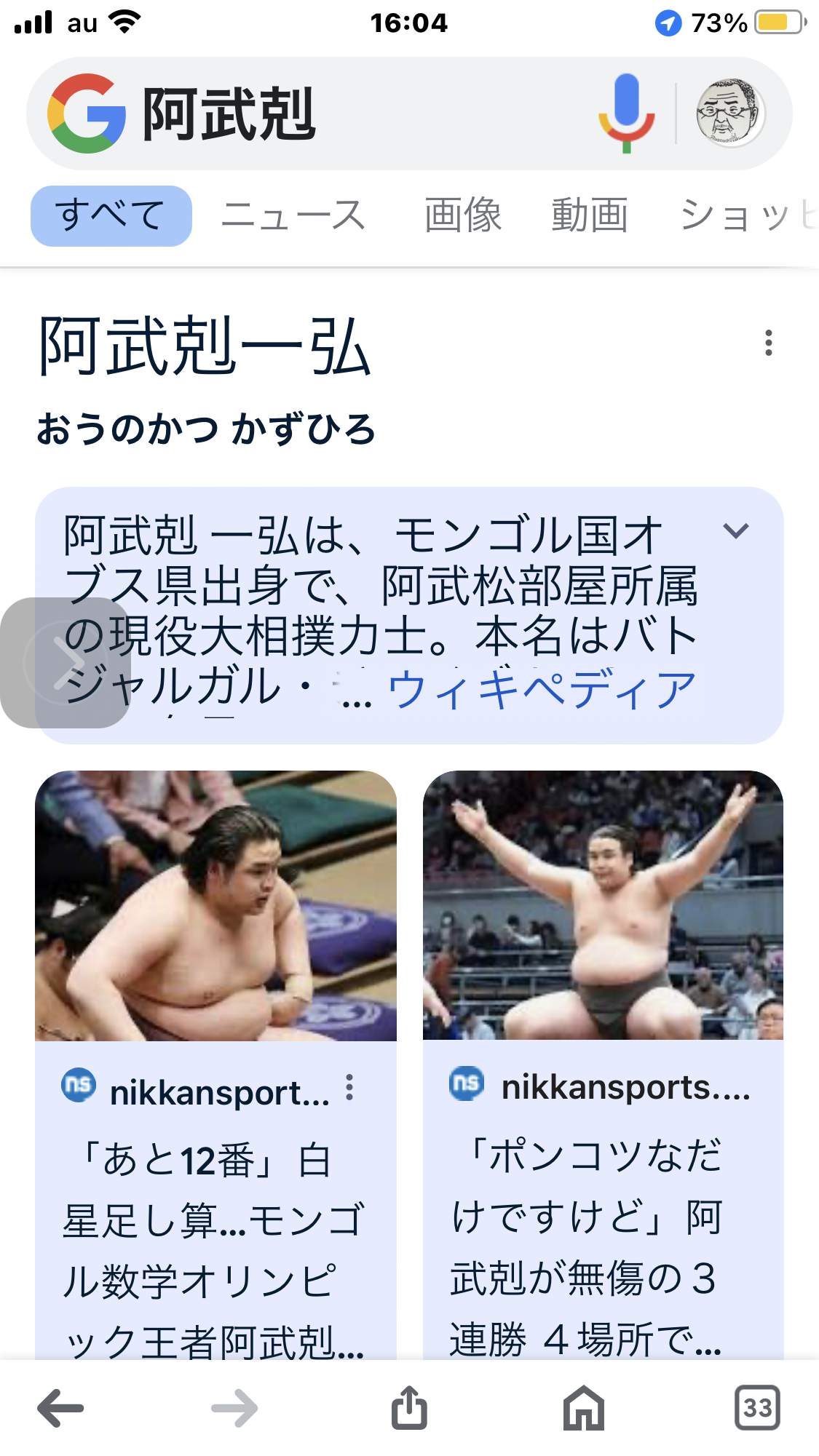Image resolution: width=819 pixels, height=1456 pixels.
Task: Select the すべて tab
Action: (x=111, y=216)
